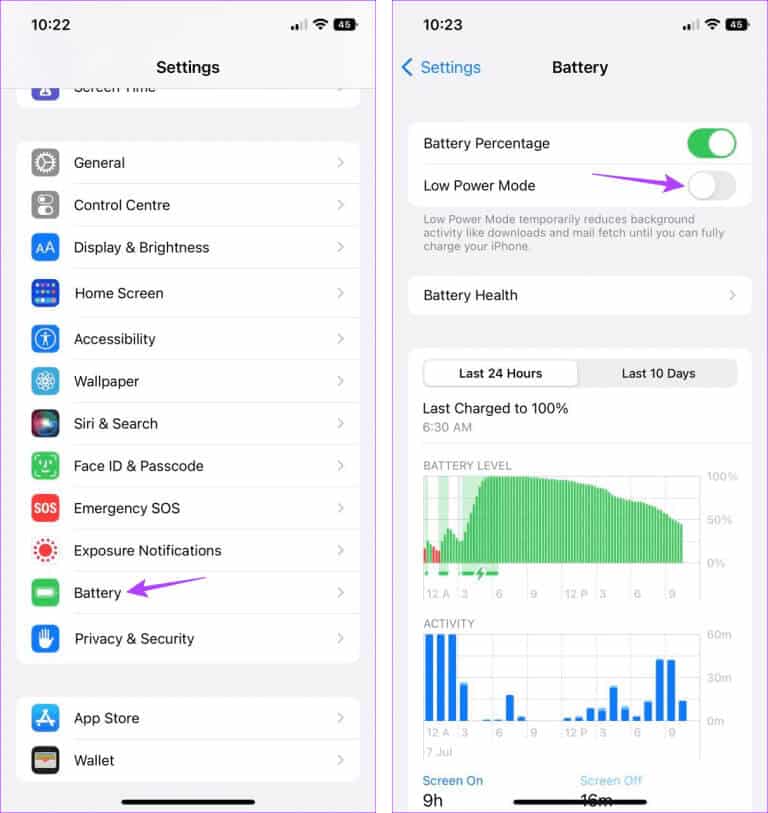
Task: Open Face ID & Passcode
Action: pyautogui.click(x=188, y=466)
